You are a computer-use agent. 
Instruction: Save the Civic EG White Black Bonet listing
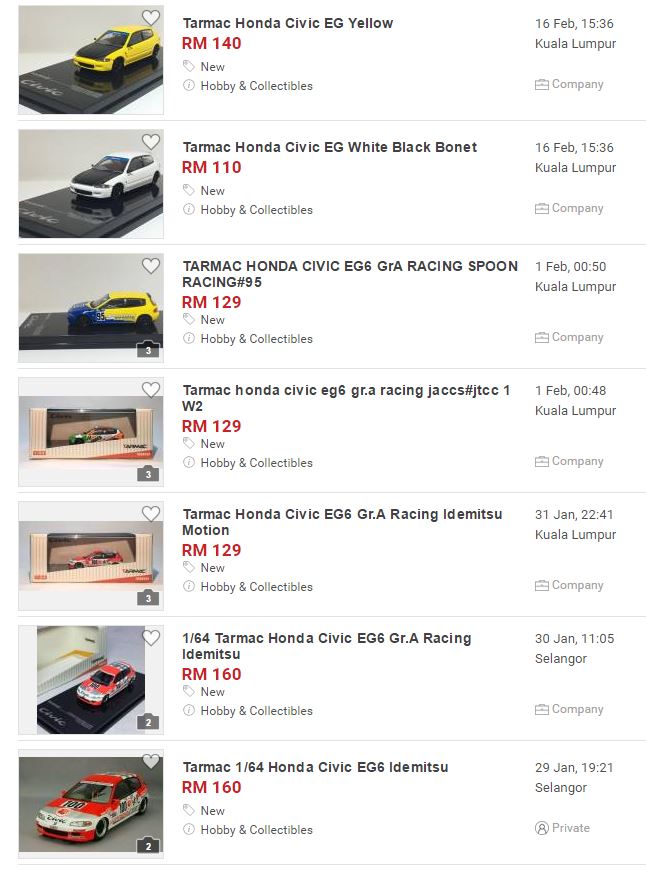coord(150,143)
